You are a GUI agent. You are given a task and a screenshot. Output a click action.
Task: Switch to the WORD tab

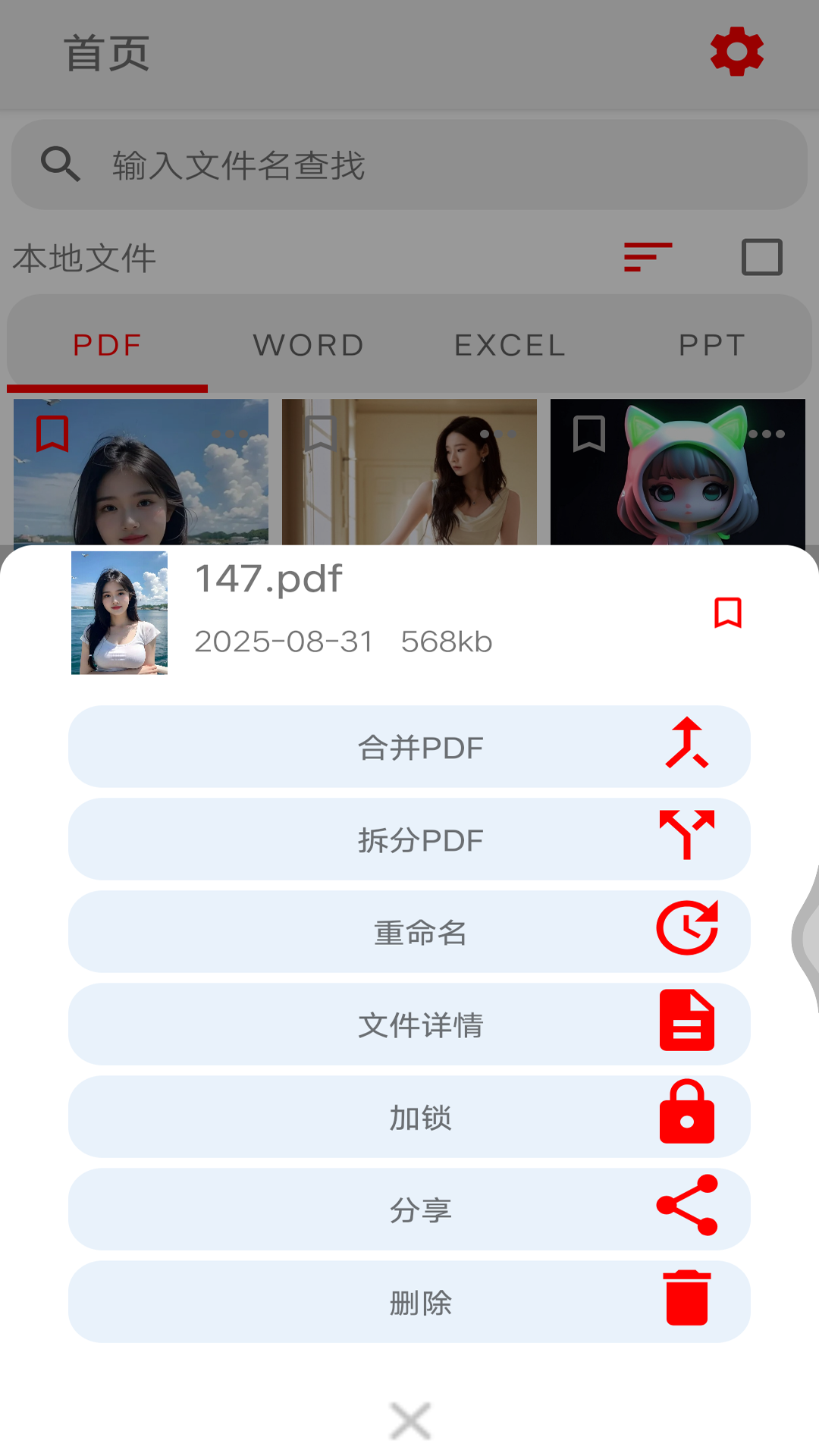(x=309, y=344)
